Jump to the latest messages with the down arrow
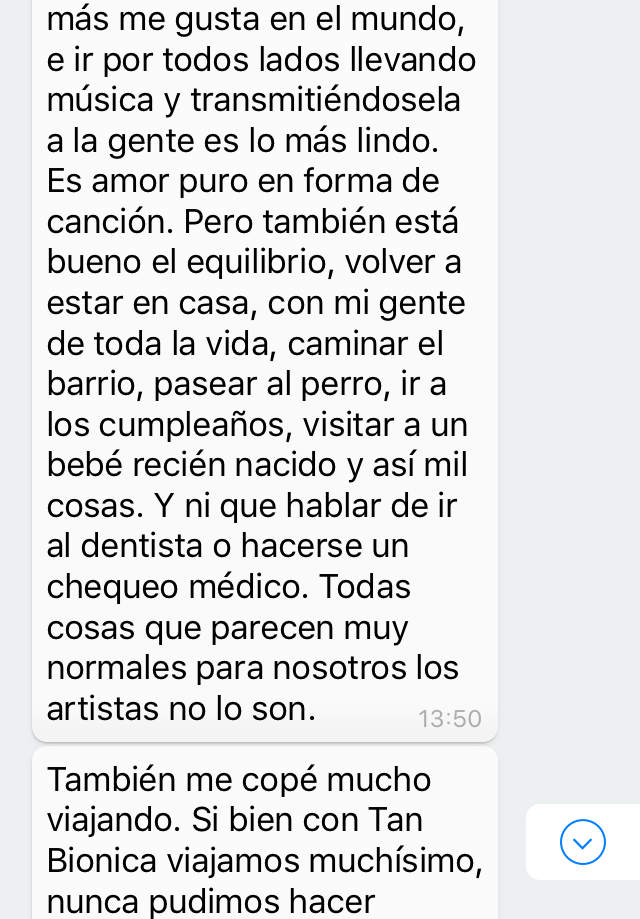 [583, 842]
